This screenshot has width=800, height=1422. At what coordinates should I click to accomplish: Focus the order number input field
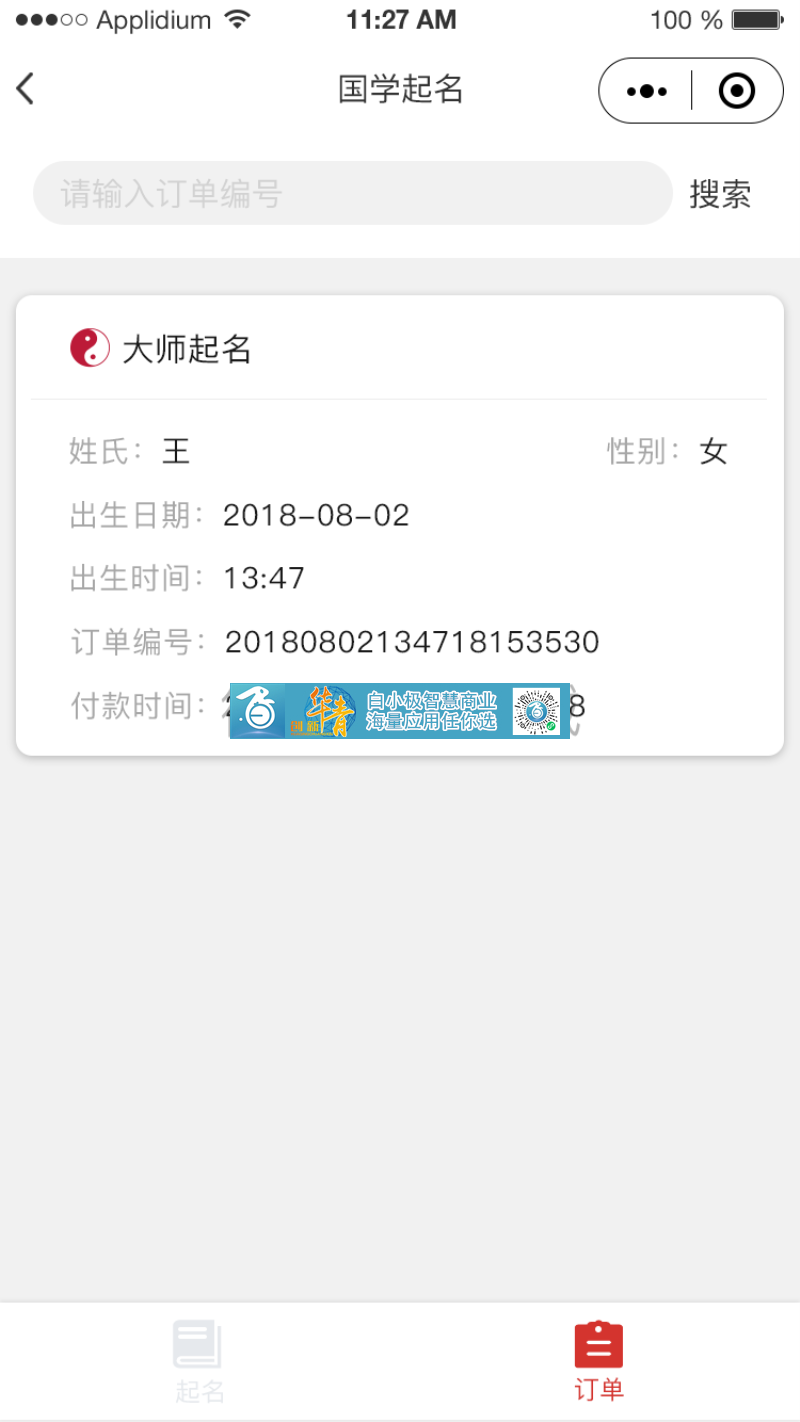[x=352, y=193]
